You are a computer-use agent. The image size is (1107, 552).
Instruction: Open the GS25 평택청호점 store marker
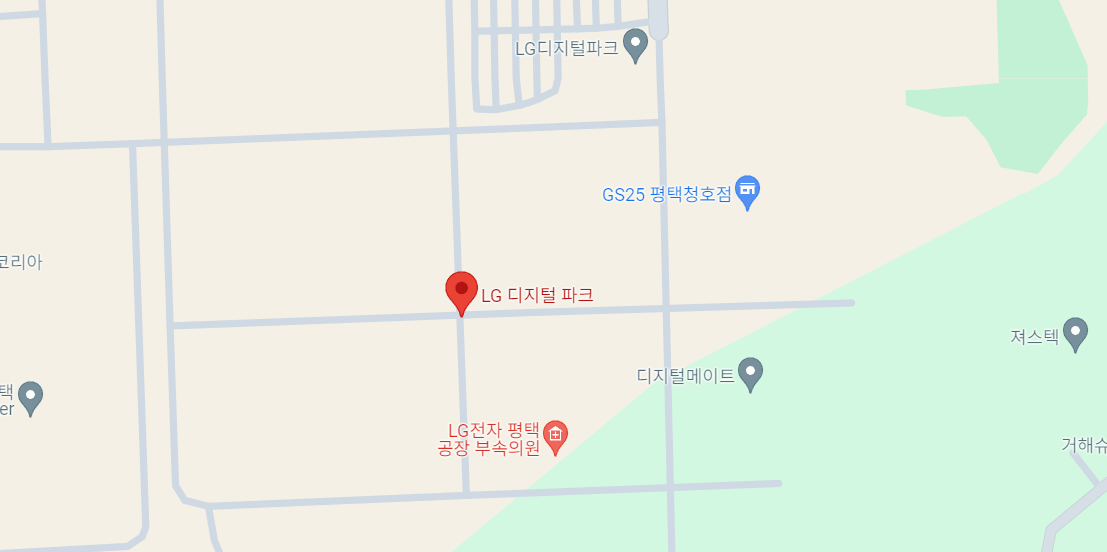(x=747, y=190)
